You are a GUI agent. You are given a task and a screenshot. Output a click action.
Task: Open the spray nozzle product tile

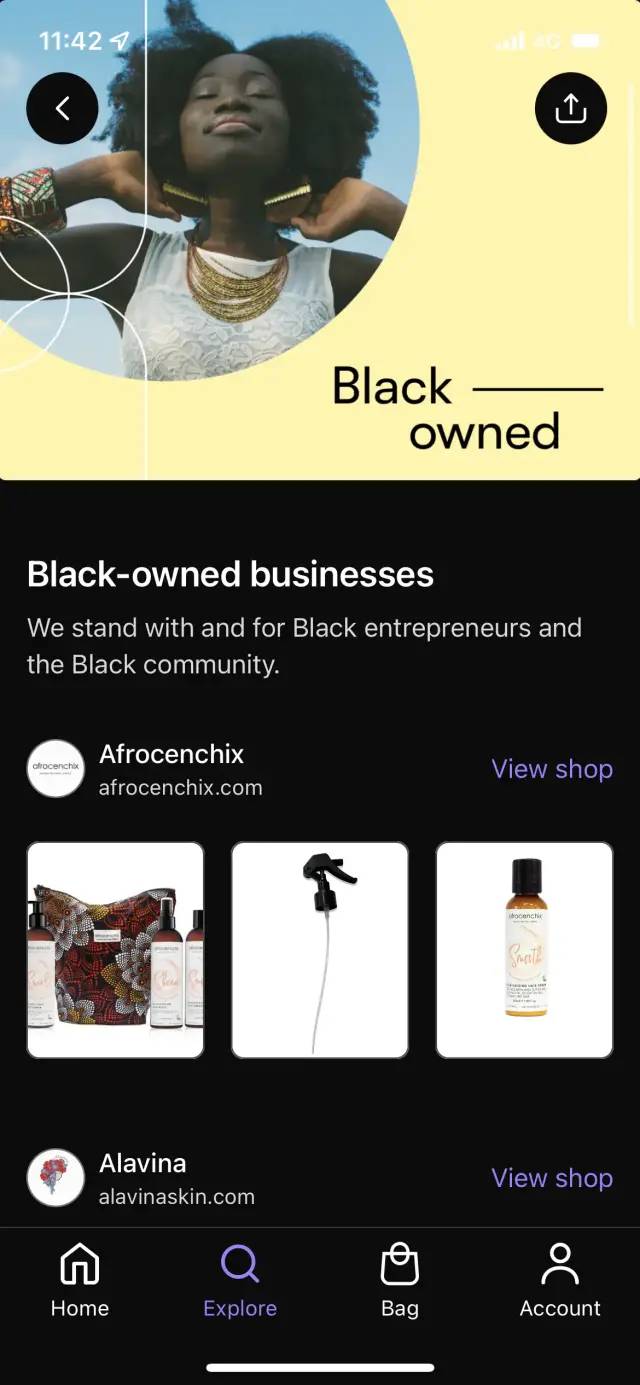(x=320, y=950)
